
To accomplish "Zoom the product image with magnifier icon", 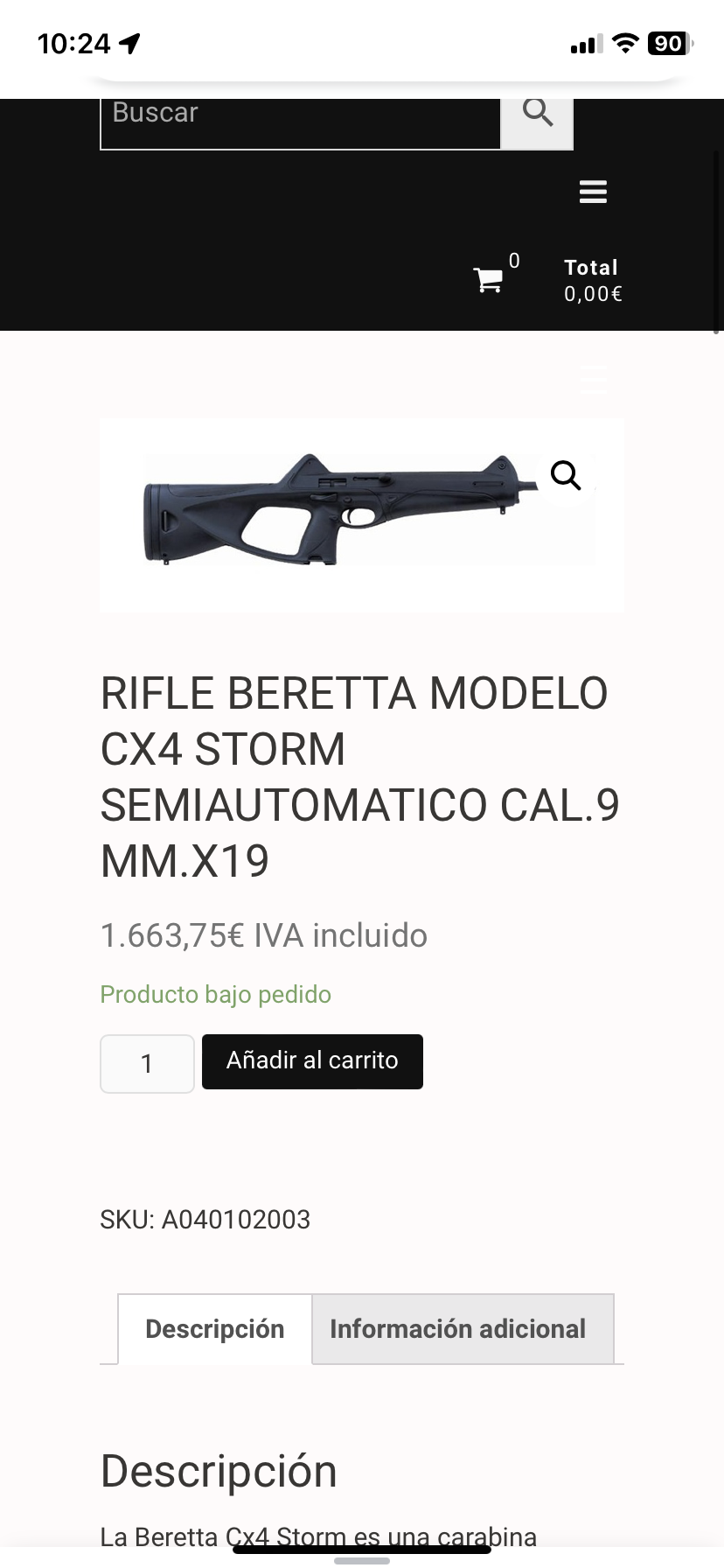I will (566, 476).
